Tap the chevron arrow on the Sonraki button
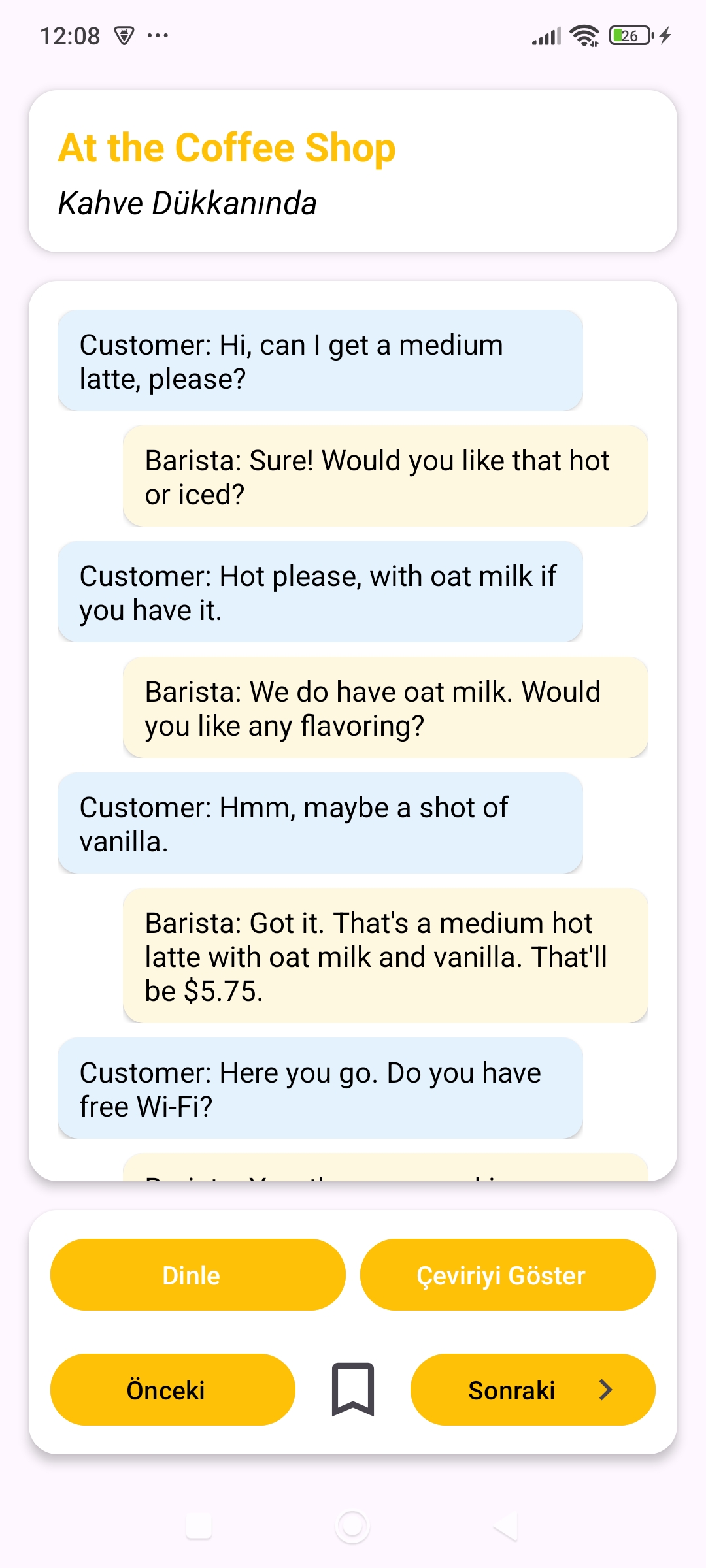The height and width of the screenshot is (1568, 706). (x=605, y=1389)
